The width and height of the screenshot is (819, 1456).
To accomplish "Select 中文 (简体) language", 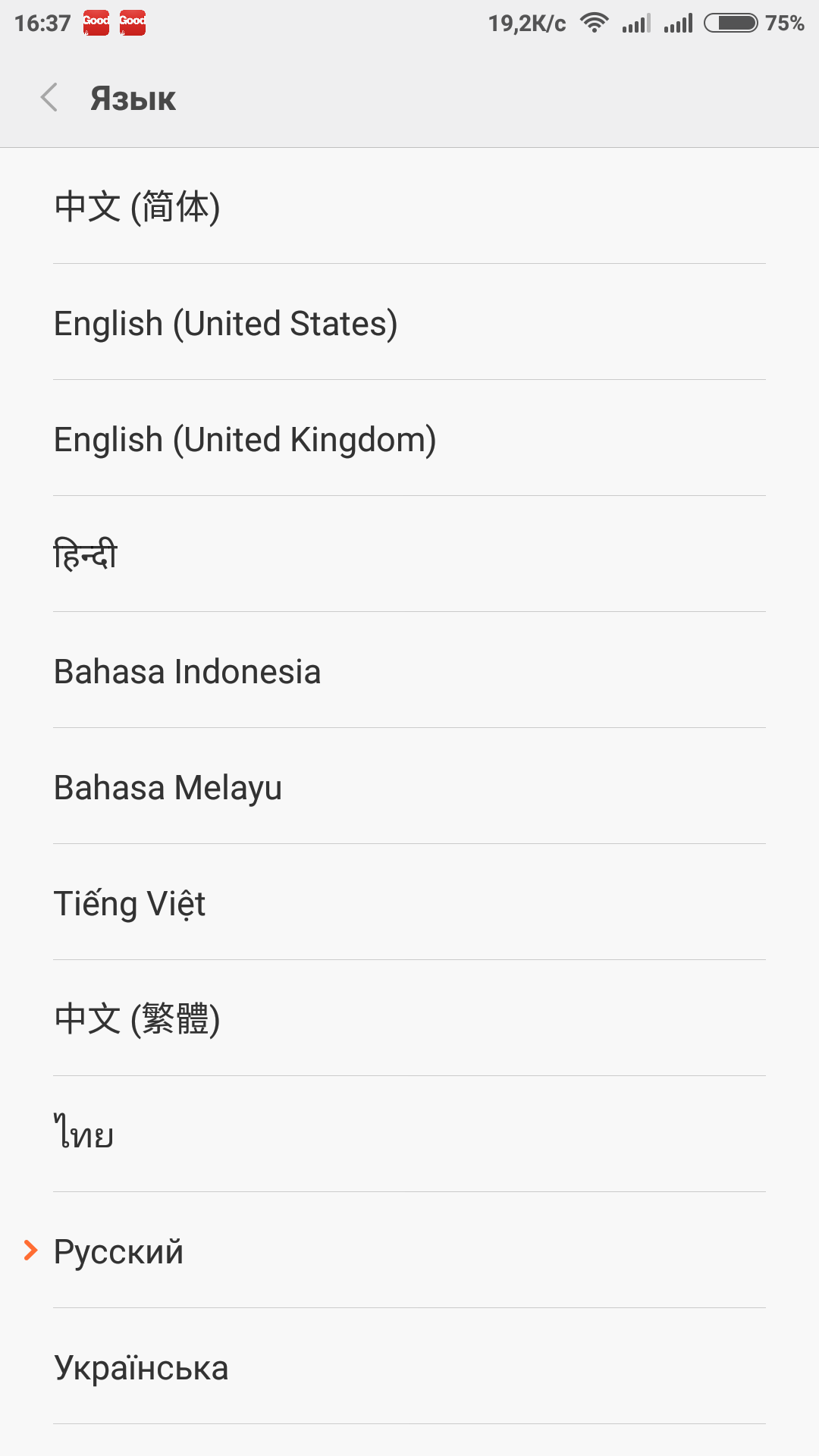I will (409, 206).
